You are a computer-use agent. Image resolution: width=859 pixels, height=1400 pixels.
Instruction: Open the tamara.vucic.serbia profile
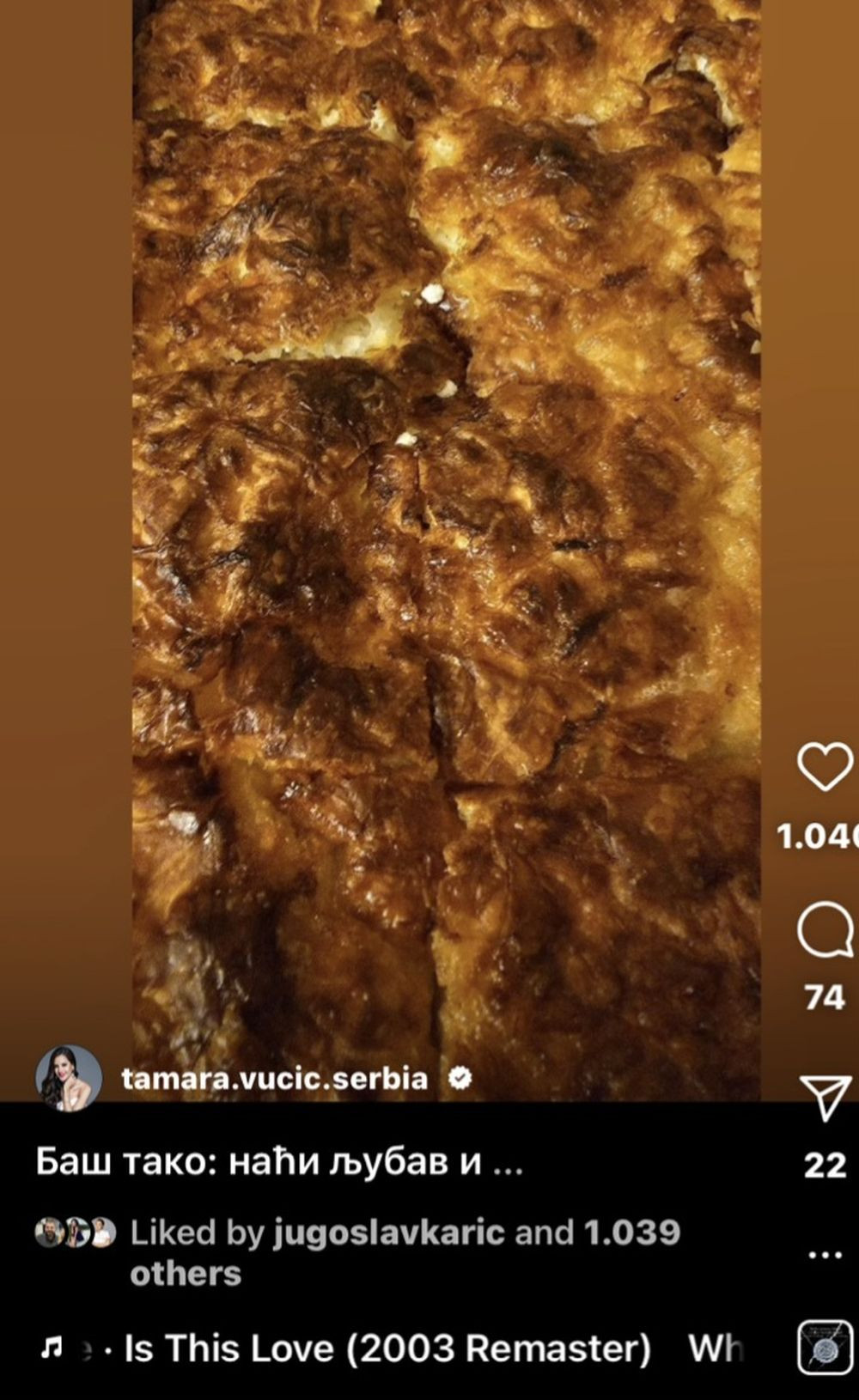point(275,1078)
